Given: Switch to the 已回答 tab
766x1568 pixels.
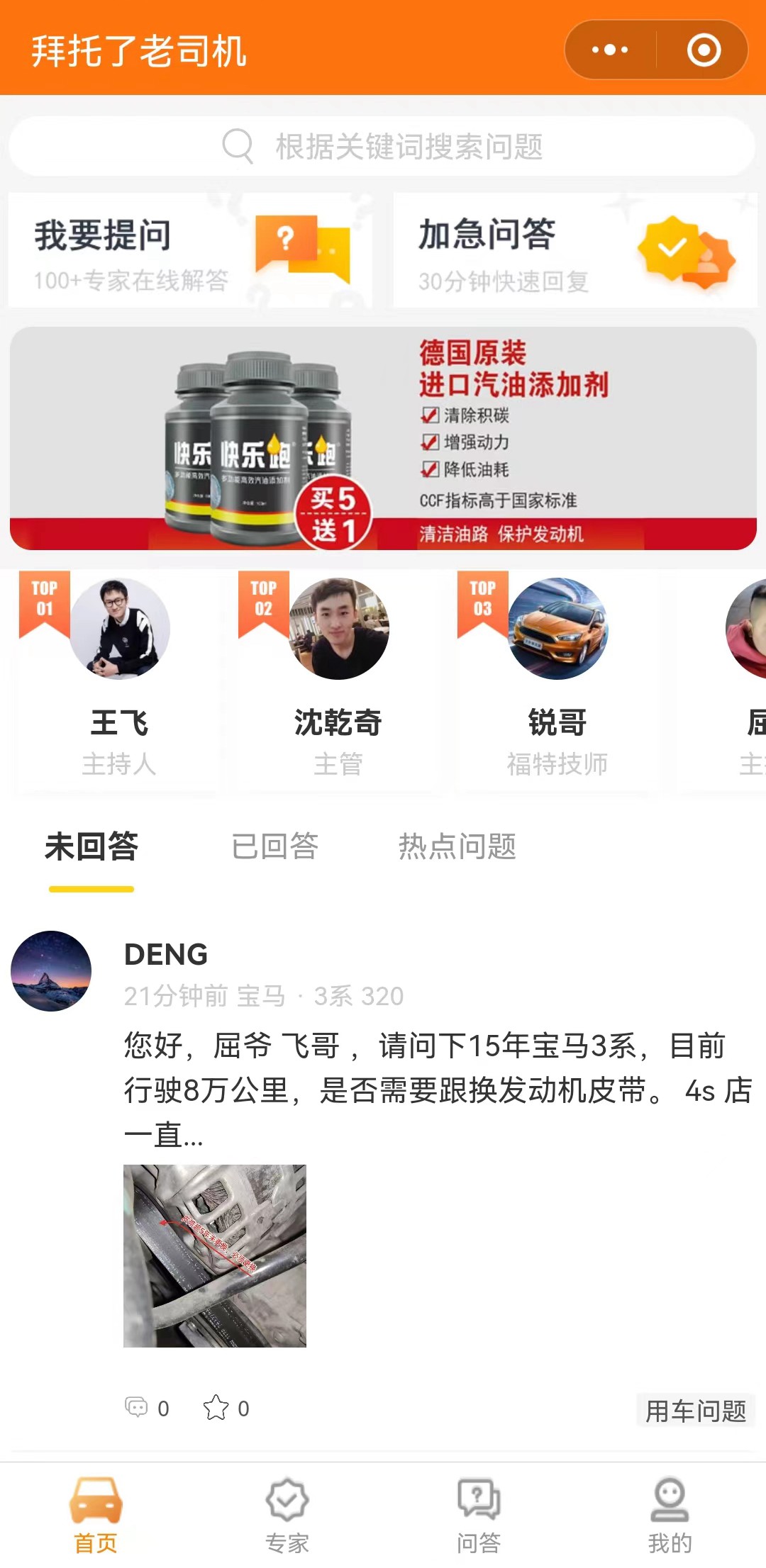Looking at the screenshot, I should pos(275,846).
